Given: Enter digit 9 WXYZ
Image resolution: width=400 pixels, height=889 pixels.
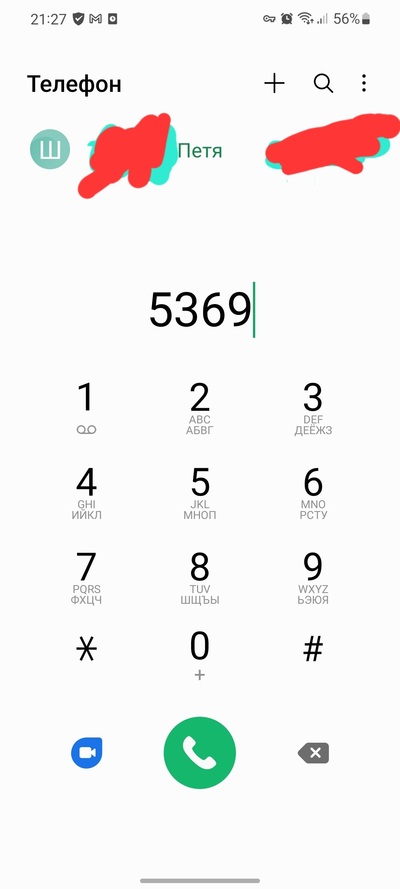Looking at the screenshot, I should (x=313, y=578).
